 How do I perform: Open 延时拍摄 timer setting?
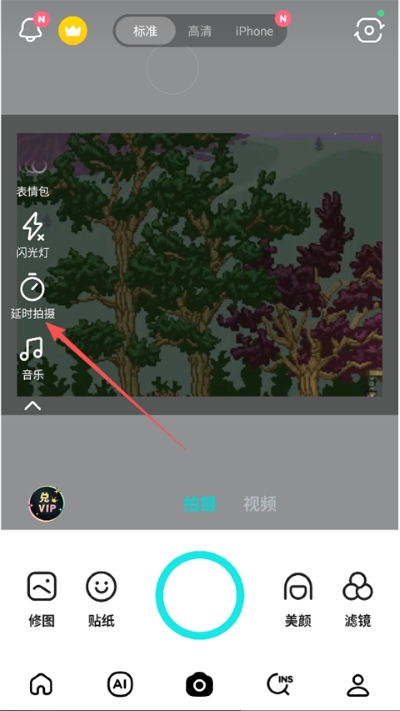point(33,296)
